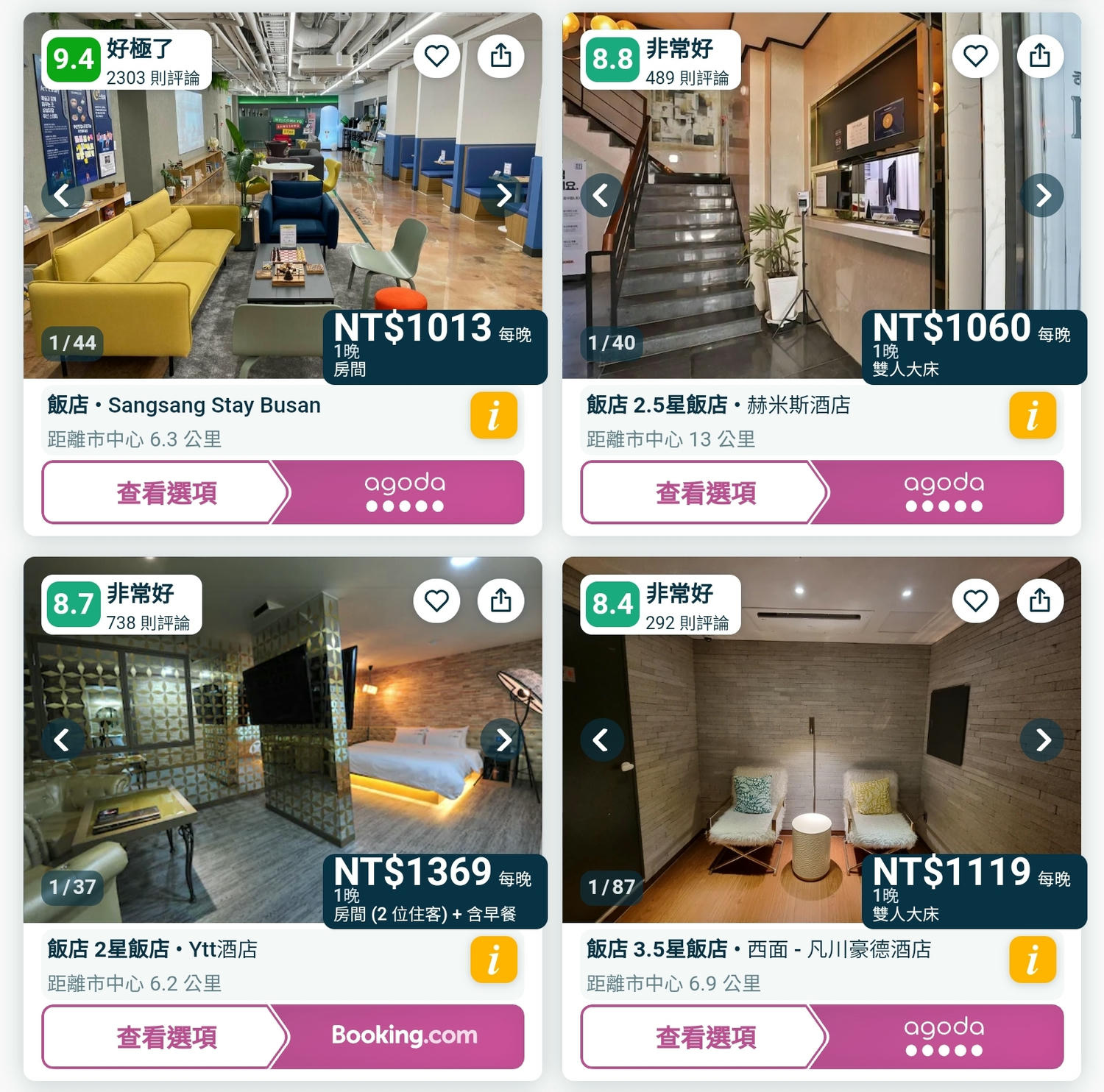Save Sangsang Stay Busan to favorites
The height and width of the screenshot is (1092, 1104).
(x=436, y=55)
